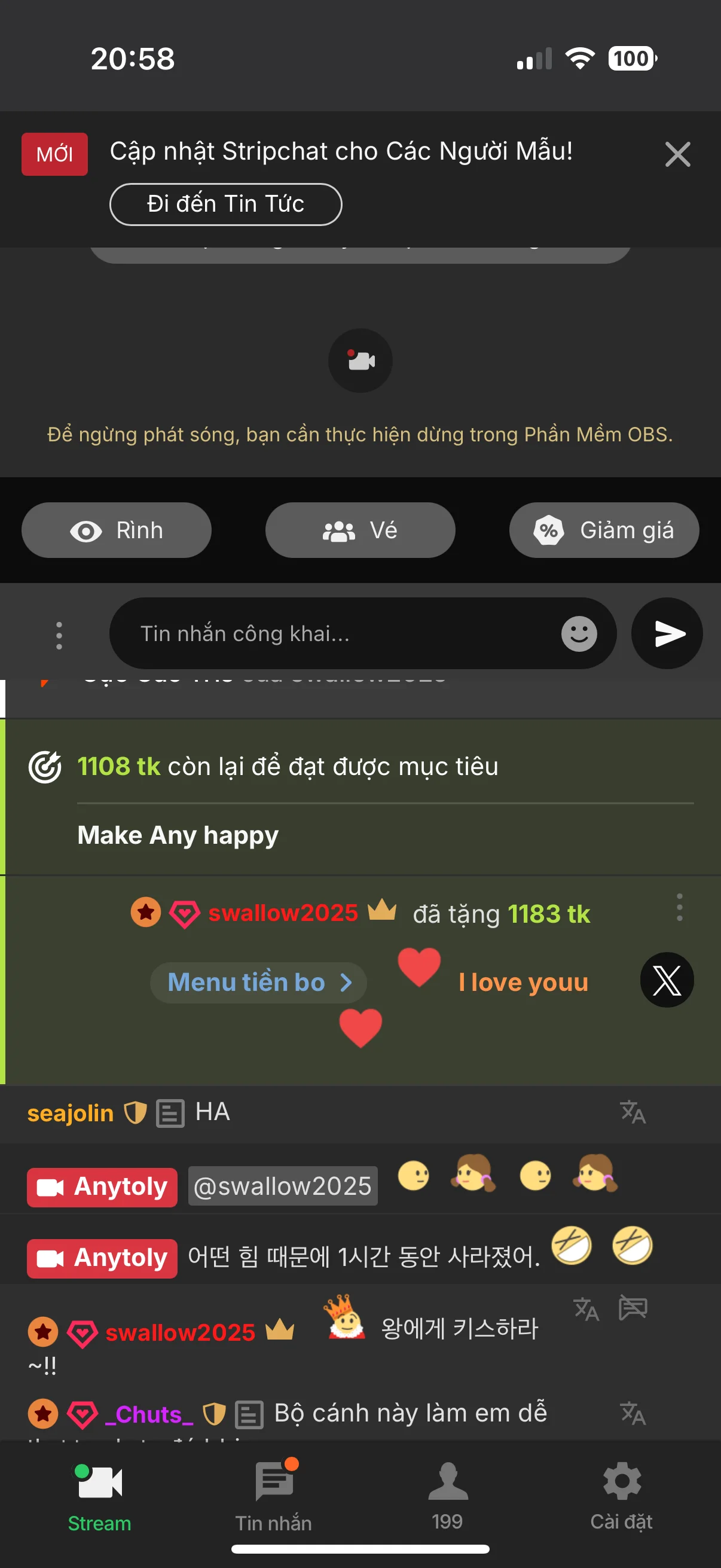
Task: Translate _Chuts_'s message
Action: (x=633, y=1413)
